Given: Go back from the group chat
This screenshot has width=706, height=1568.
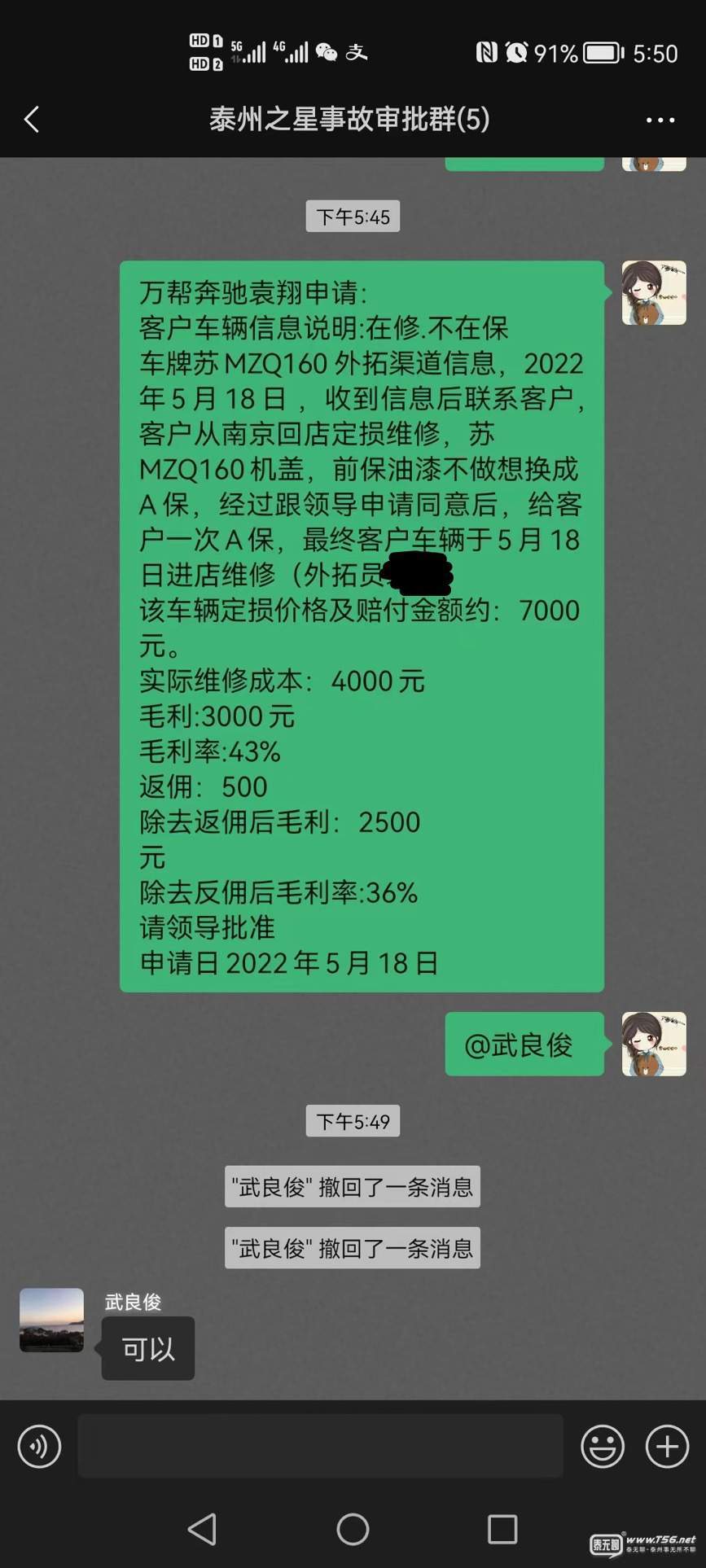Looking at the screenshot, I should pos(32,120).
